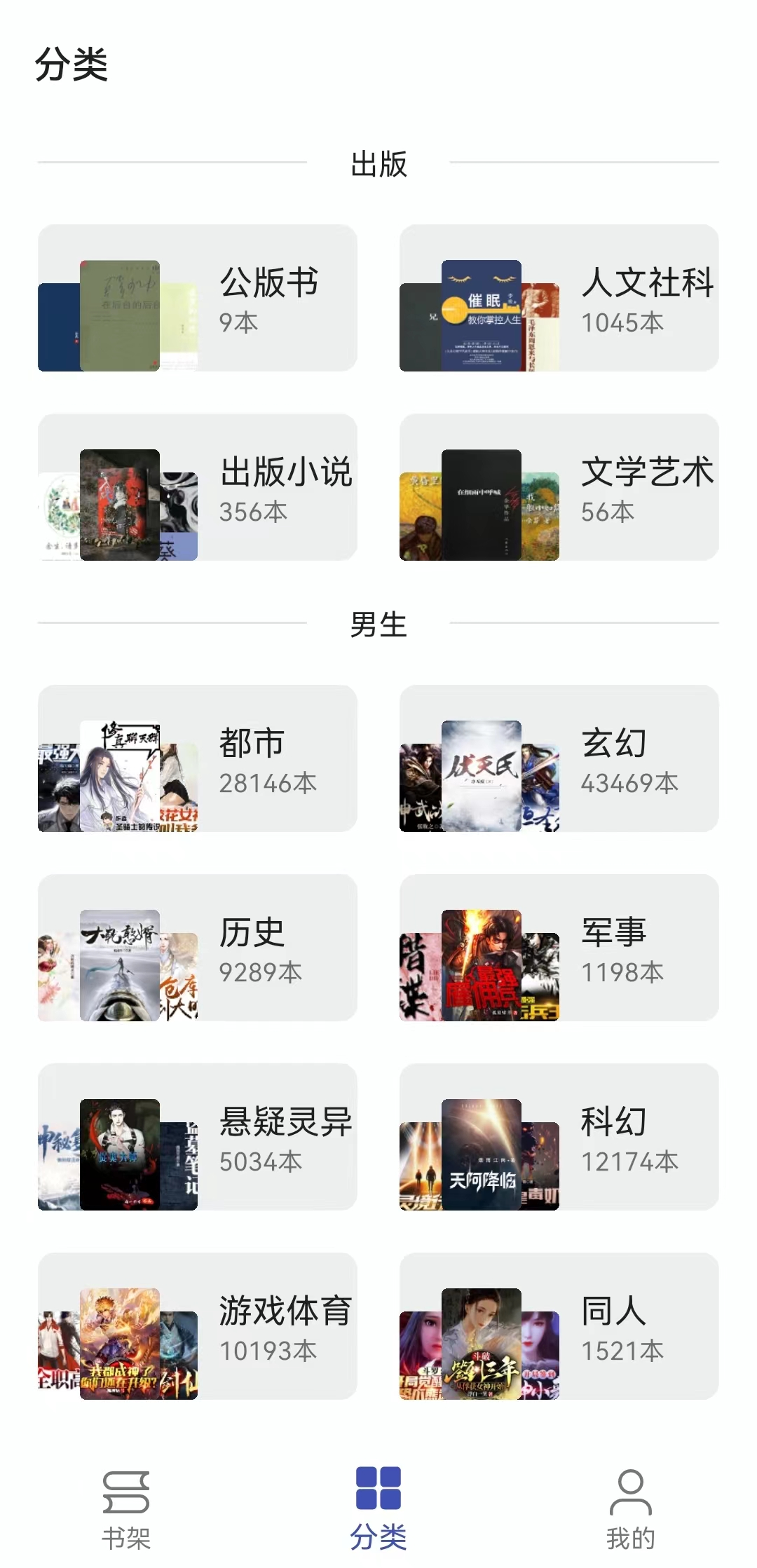The width and height of the screenshot is (757, 1568).
Task: Select the 科幻 category
Action: [559, 1137]
